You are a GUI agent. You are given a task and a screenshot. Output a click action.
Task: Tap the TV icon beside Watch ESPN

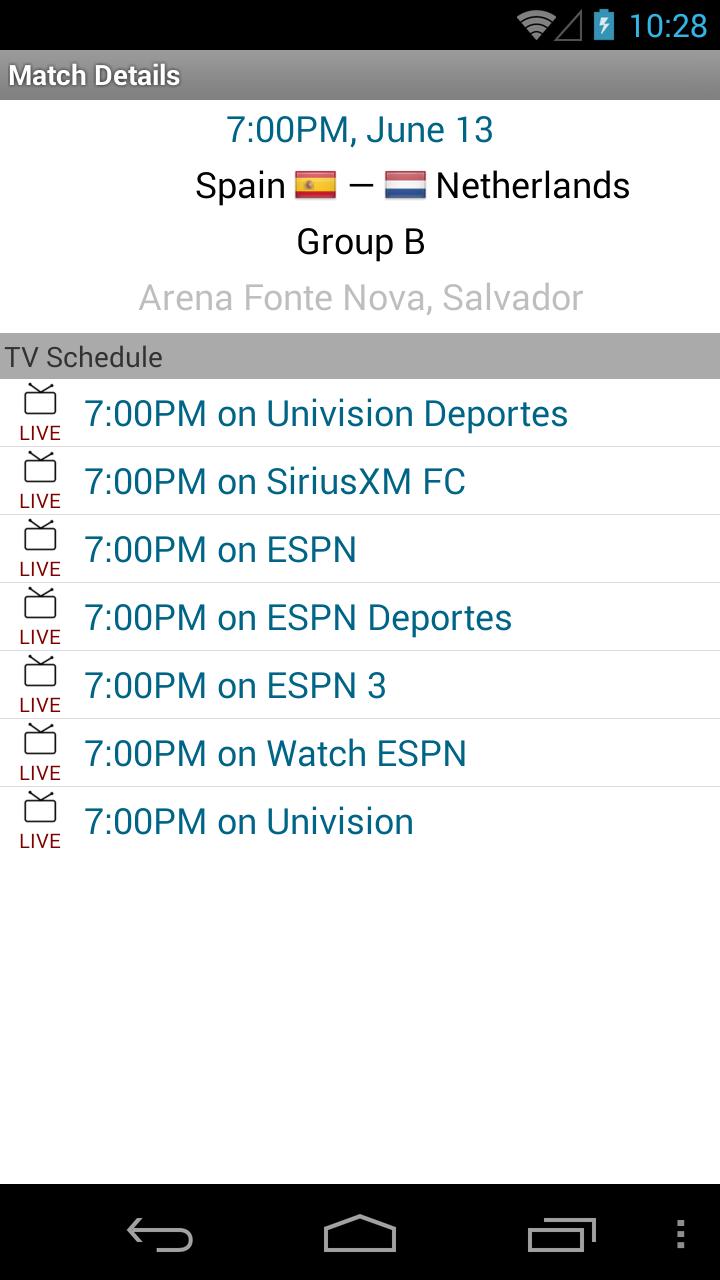(x=39, y=750)
